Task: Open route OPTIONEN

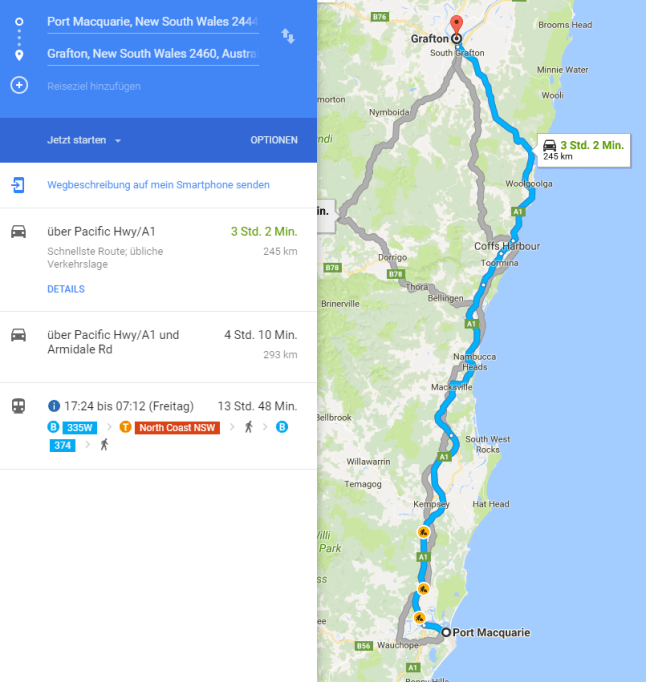Action: click(x=274, y=140)
